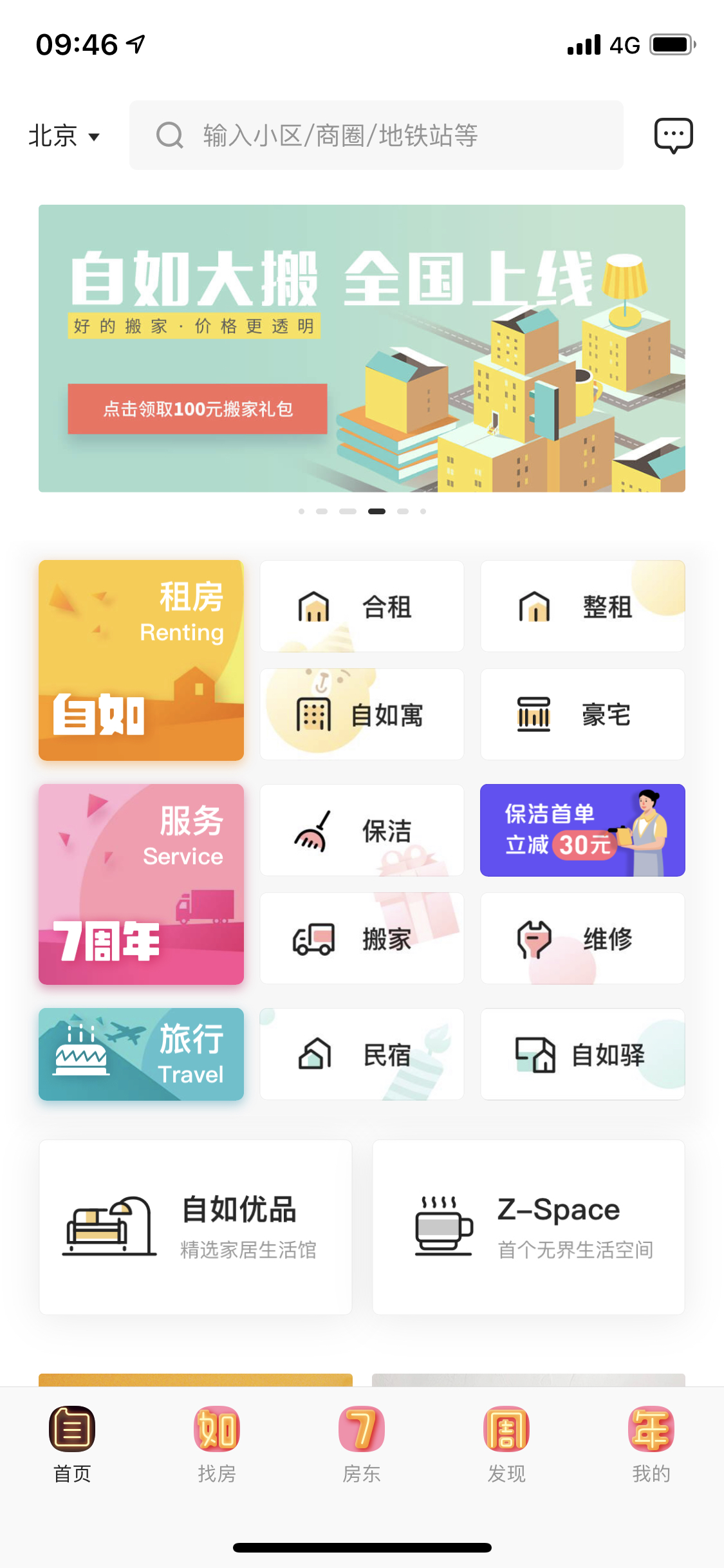Open the 北京 city selector
The height and width of the screenshot is (1568, 724).
(x=64, y=136)
